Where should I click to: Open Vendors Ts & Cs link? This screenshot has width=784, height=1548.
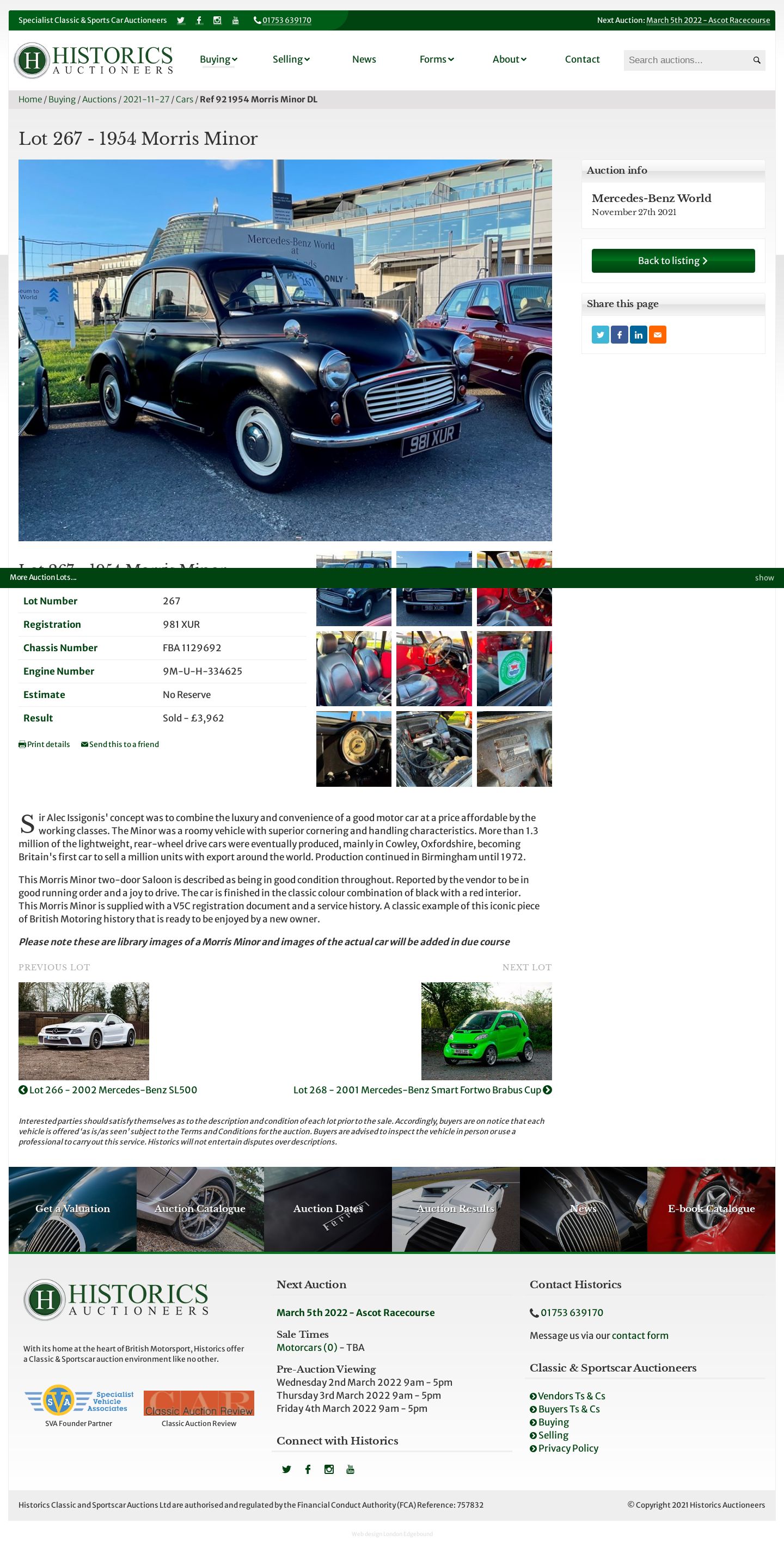[571, 1396]
